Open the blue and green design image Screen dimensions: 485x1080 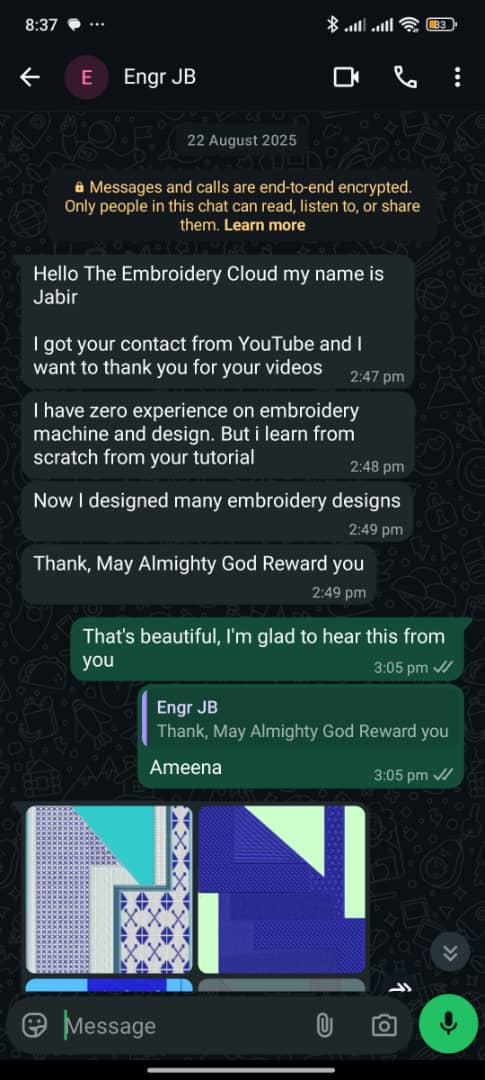[x=282, y=889]
